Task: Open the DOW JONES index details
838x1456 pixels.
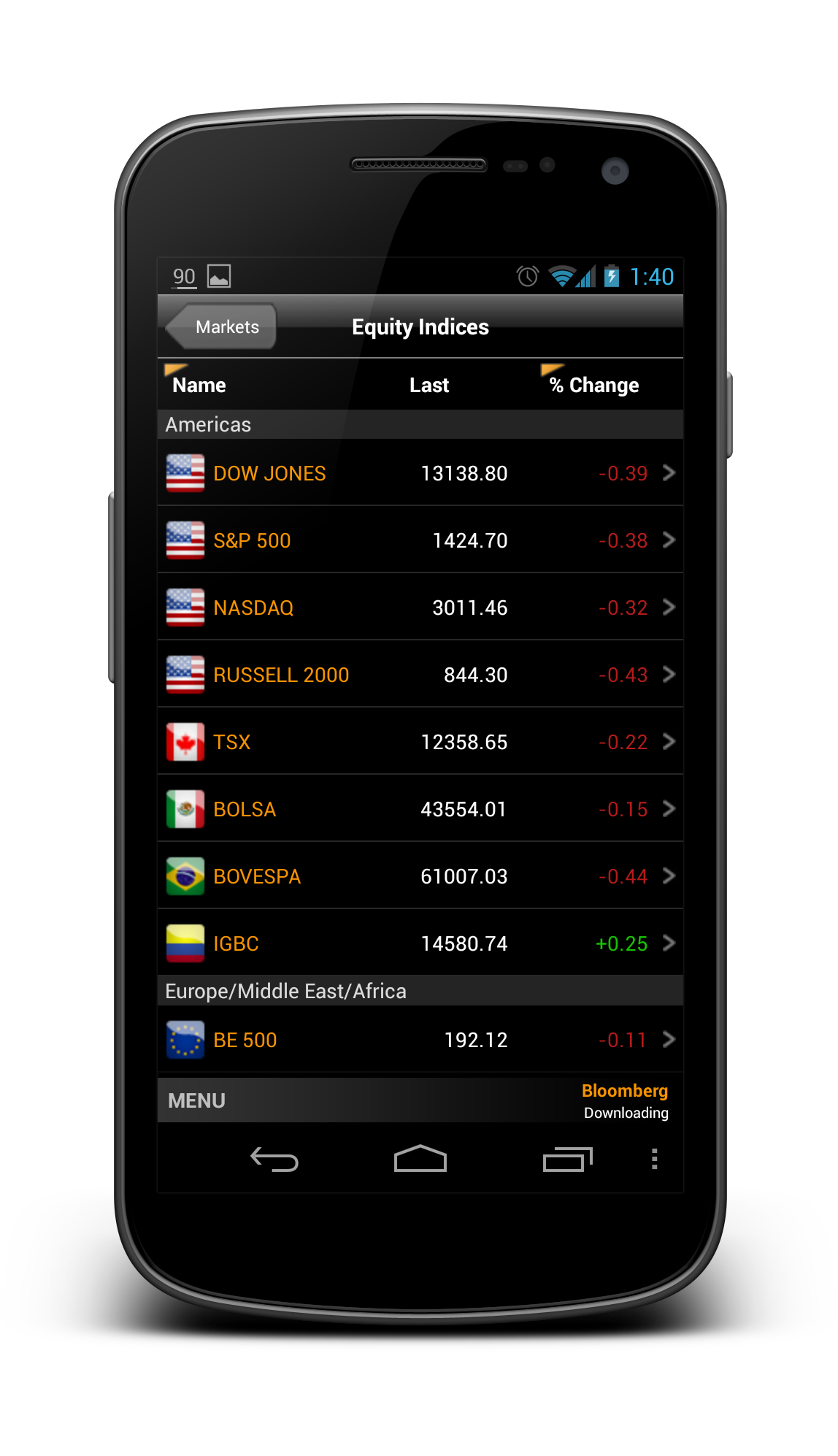Action: tap(420, 473)
